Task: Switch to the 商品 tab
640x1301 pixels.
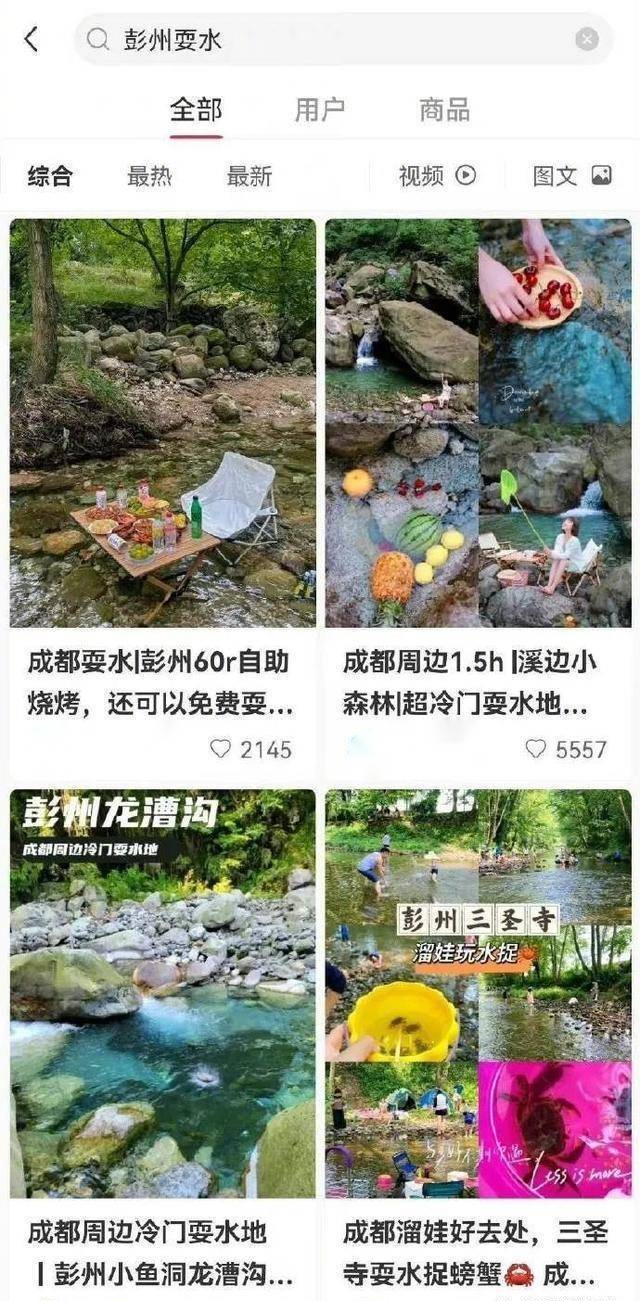Action: [x=444, y=110]
